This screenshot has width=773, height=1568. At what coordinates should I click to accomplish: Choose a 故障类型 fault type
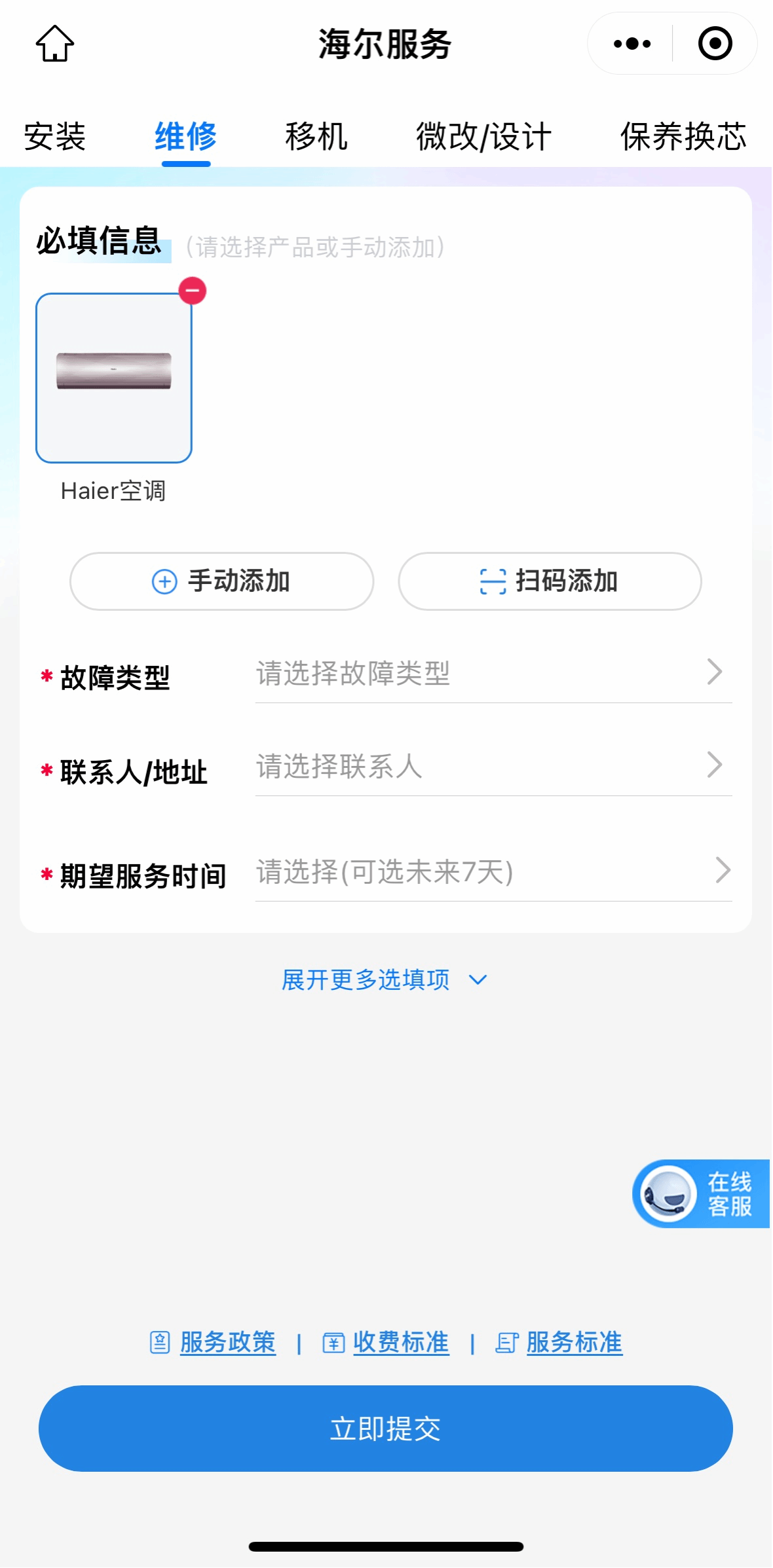coord(493,674)
